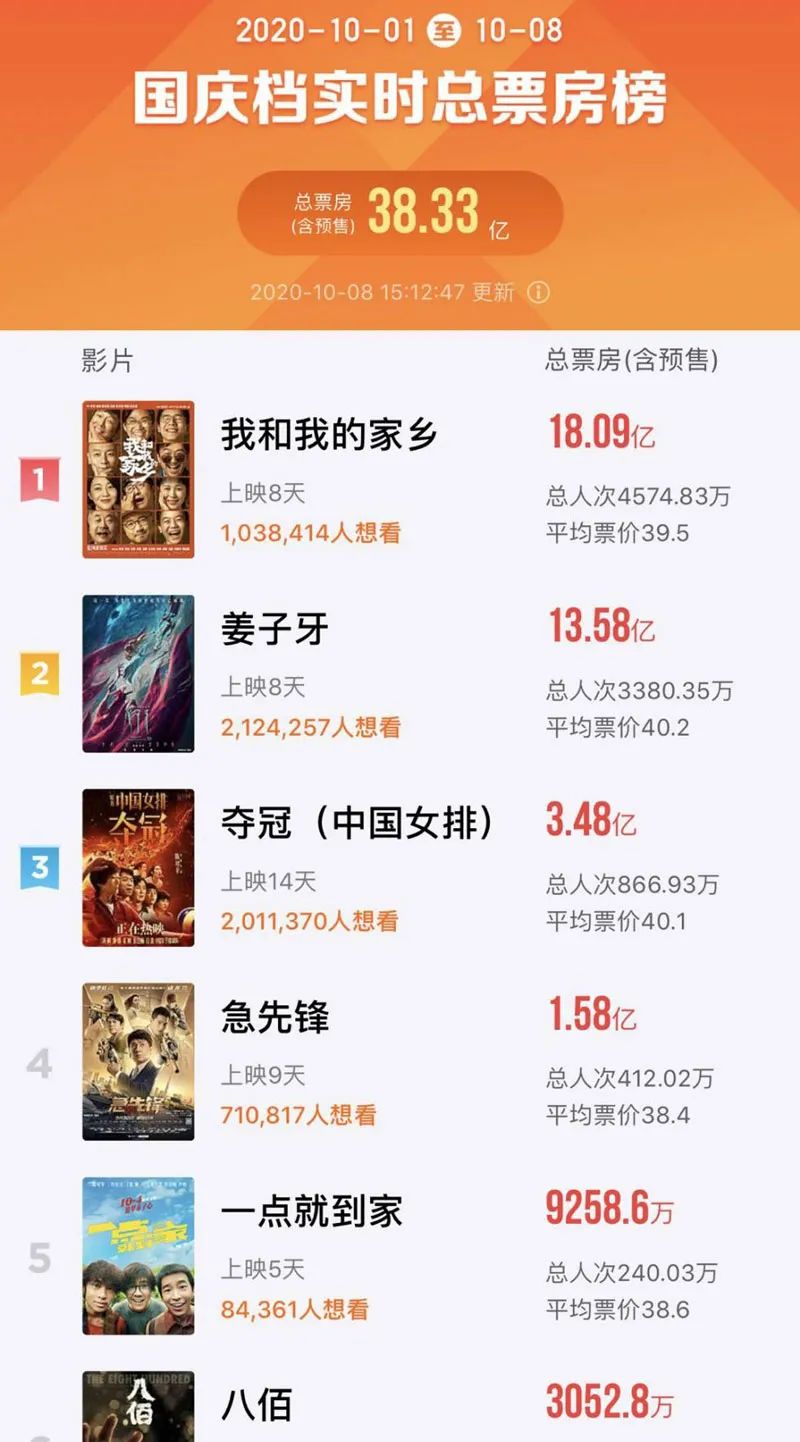Select the 急先锋 movie entry
800x1442 pixels.
coord(274,1018)
